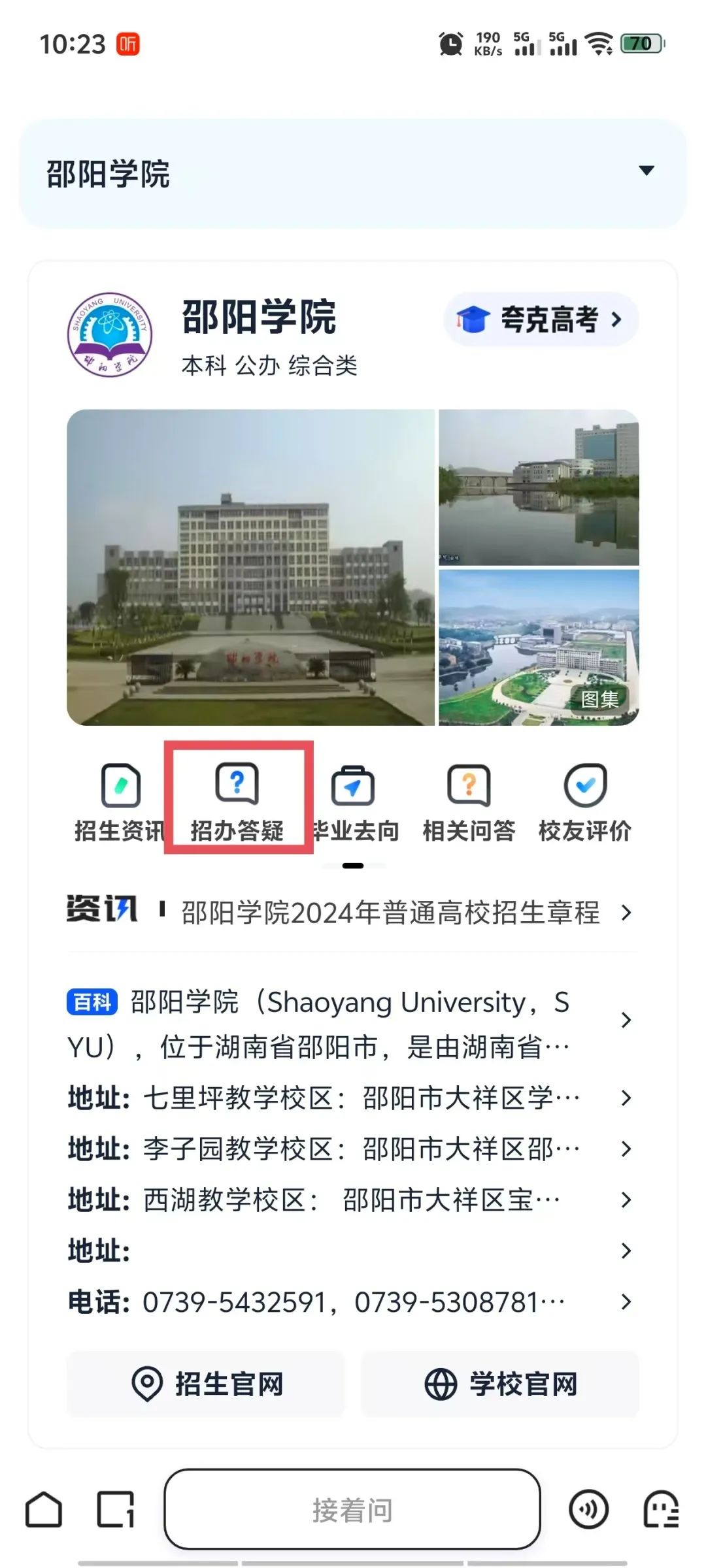Open the robot assistant icon in bottom bar

pyautogui.click(x=661, y=1510)
